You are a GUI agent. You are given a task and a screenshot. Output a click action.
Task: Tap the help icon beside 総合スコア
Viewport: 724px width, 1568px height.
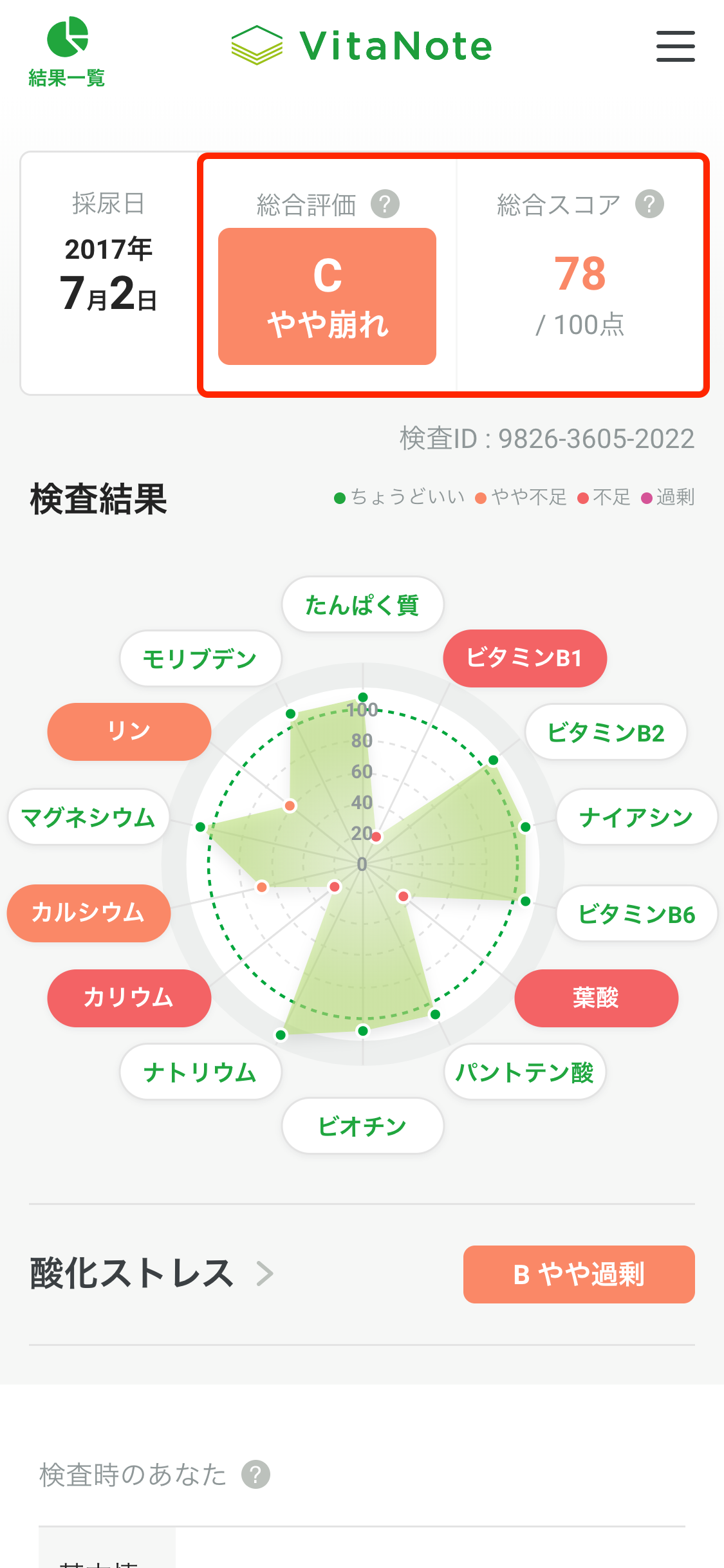pyautogui.click(x=649, y=205)
